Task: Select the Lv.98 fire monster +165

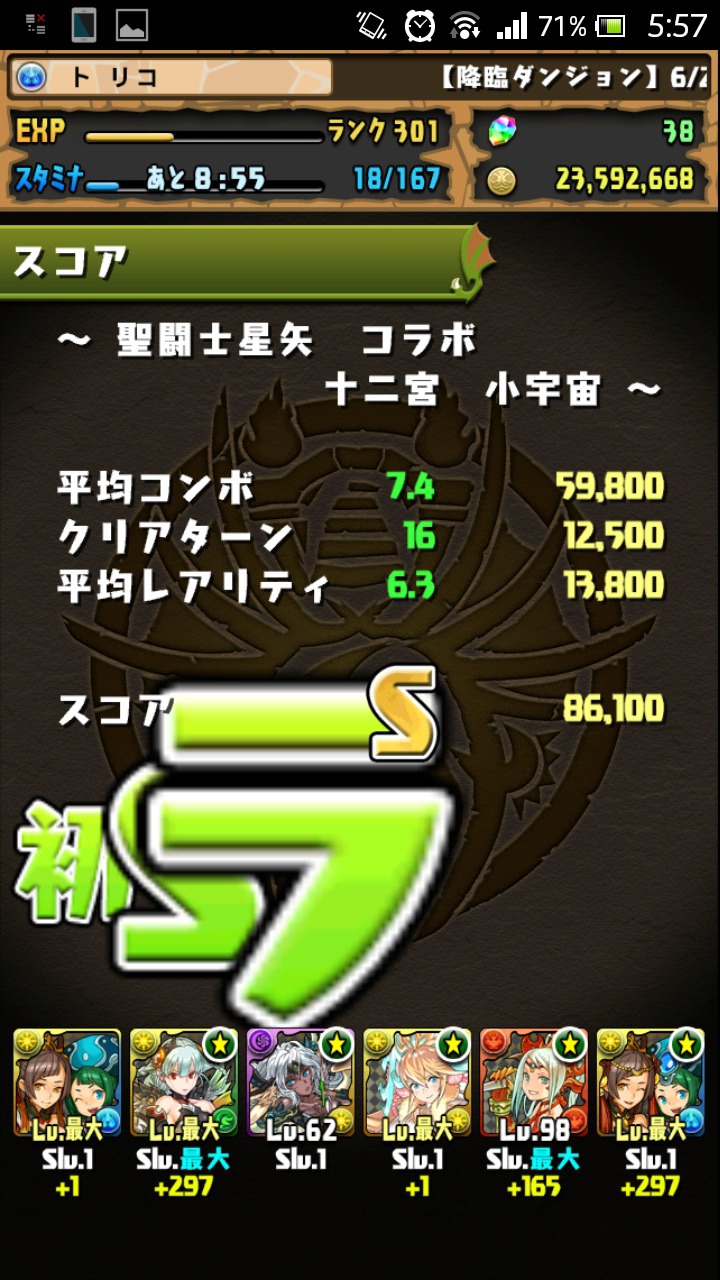Action: tap(535, 1082)
